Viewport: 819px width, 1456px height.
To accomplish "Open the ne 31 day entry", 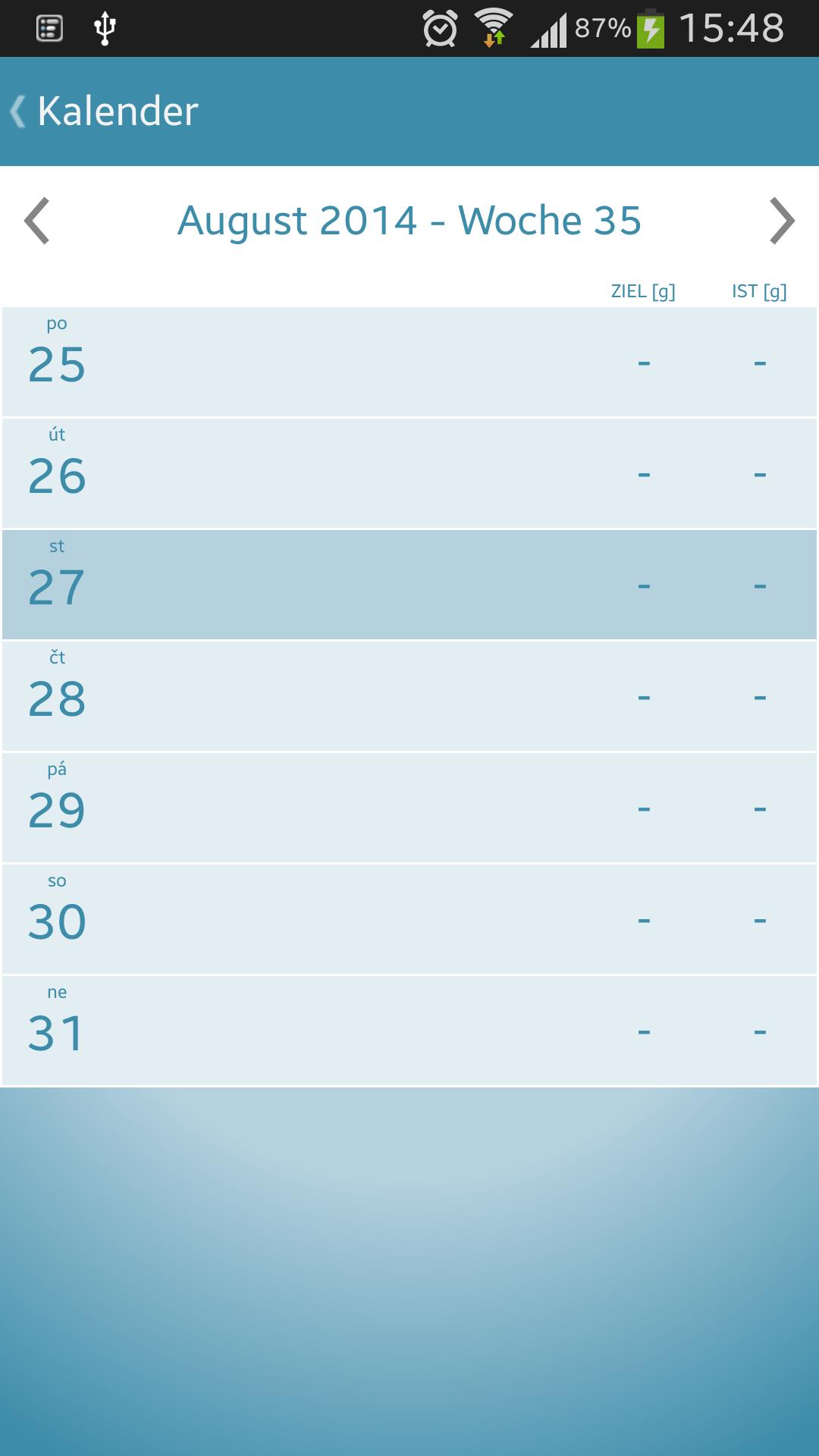I will 409,1031.
